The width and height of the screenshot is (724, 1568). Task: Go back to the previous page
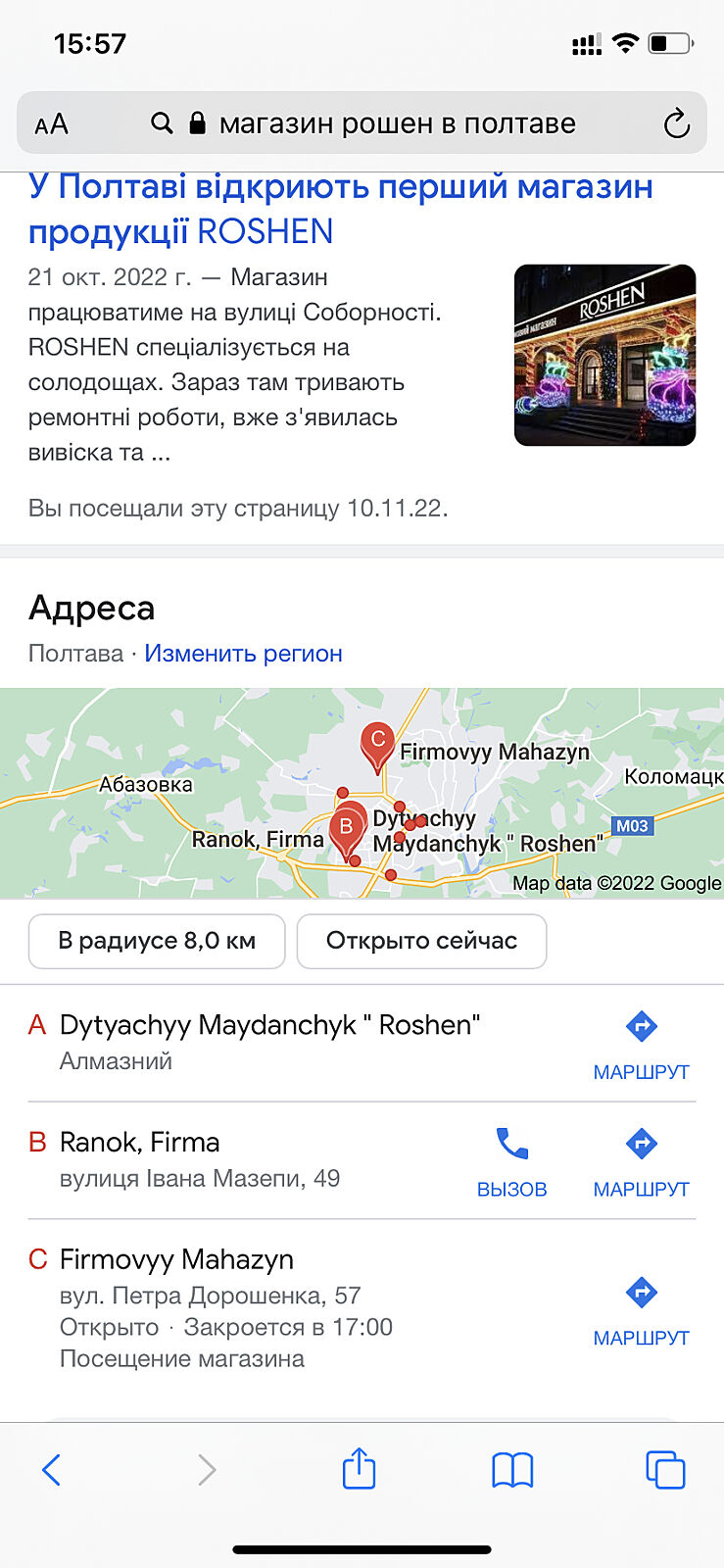(52, 1469)
